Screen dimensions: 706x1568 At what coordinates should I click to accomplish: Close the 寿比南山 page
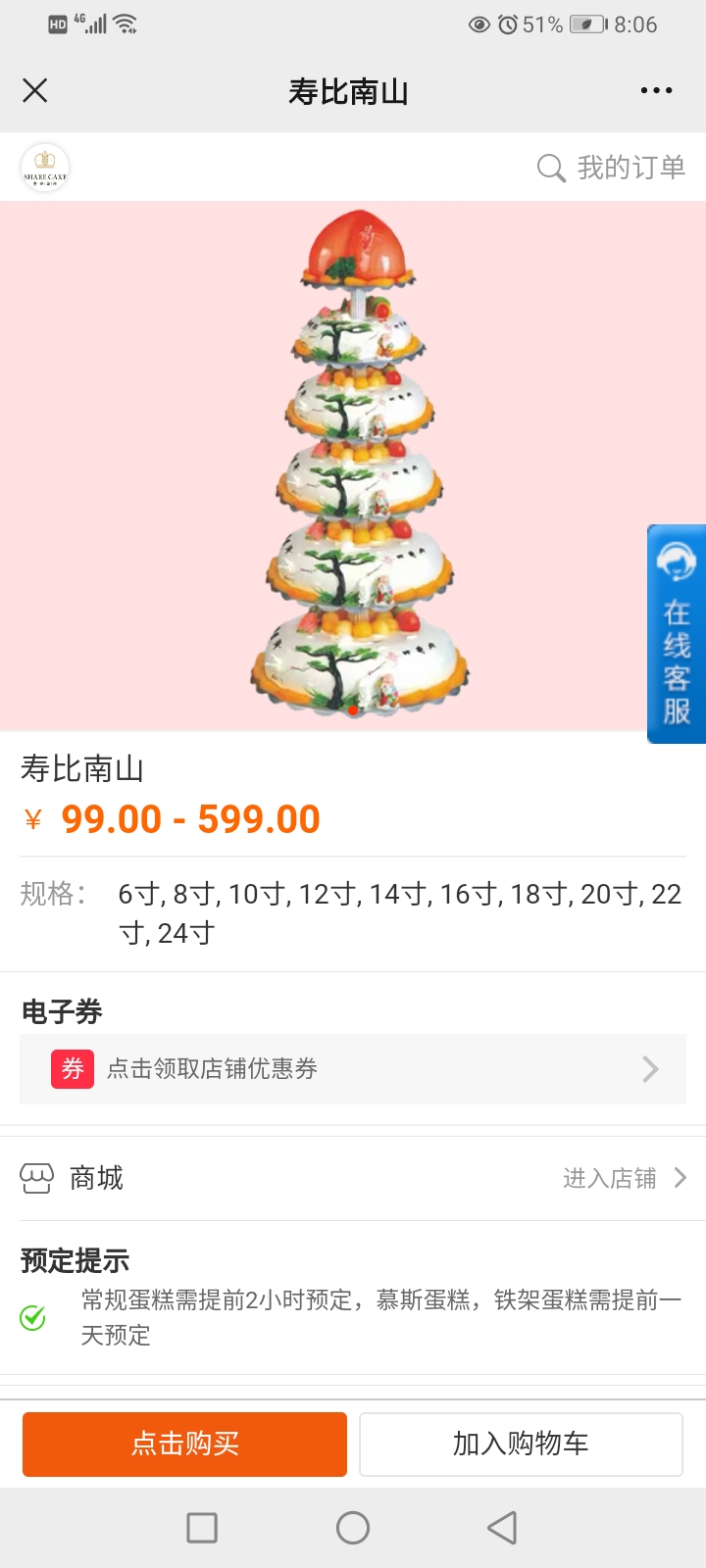[x=35, y=91]
